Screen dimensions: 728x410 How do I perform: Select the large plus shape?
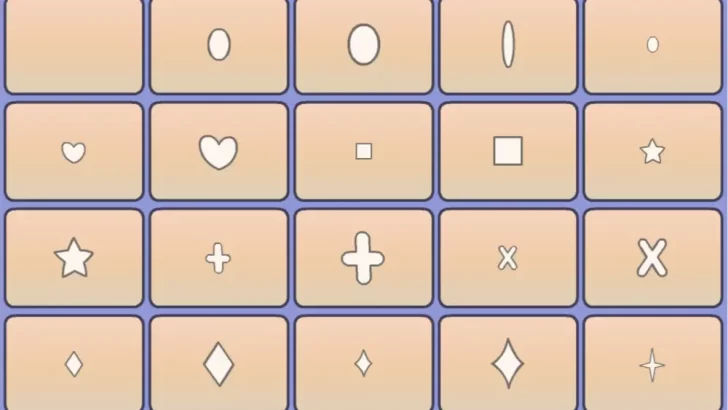click(363, 258)
